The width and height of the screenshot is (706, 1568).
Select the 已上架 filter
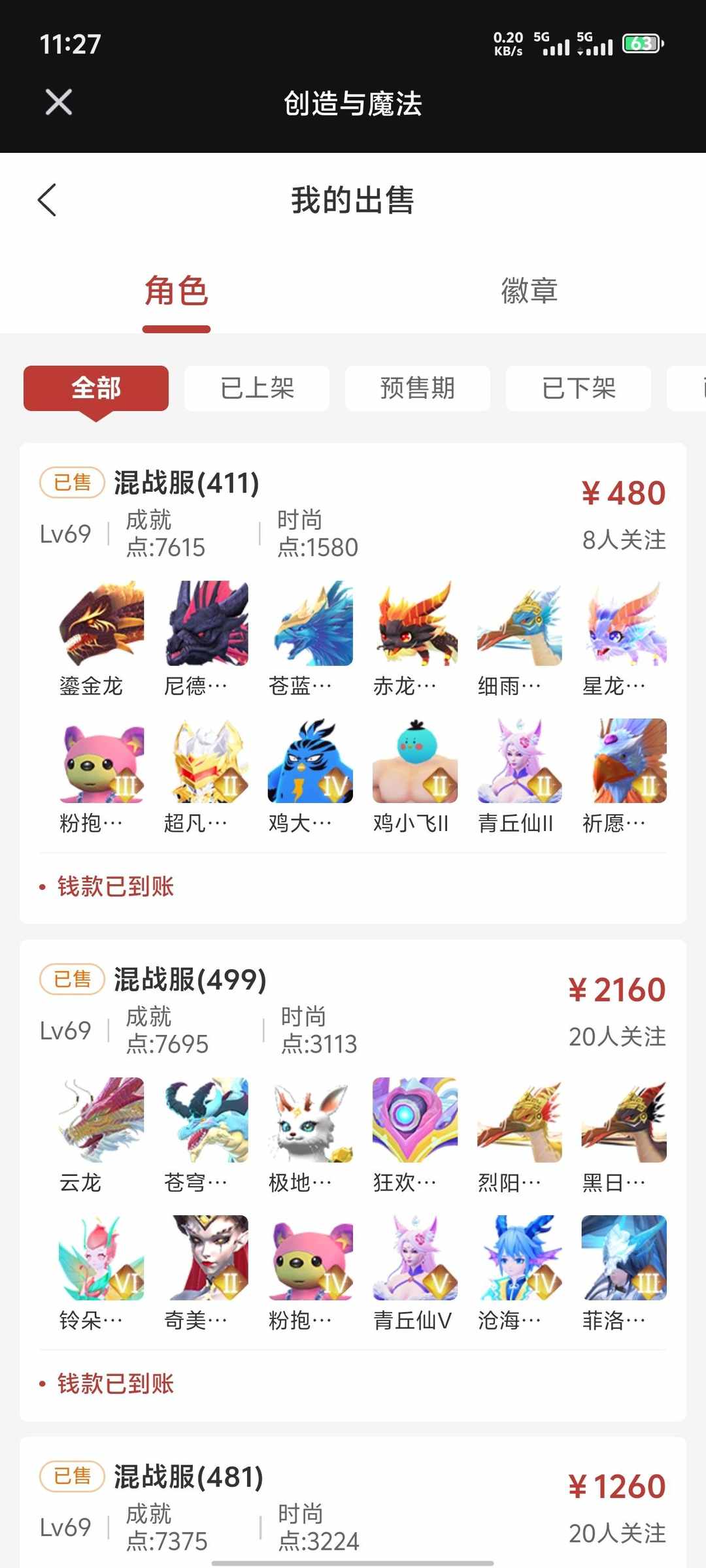point(256,388)
